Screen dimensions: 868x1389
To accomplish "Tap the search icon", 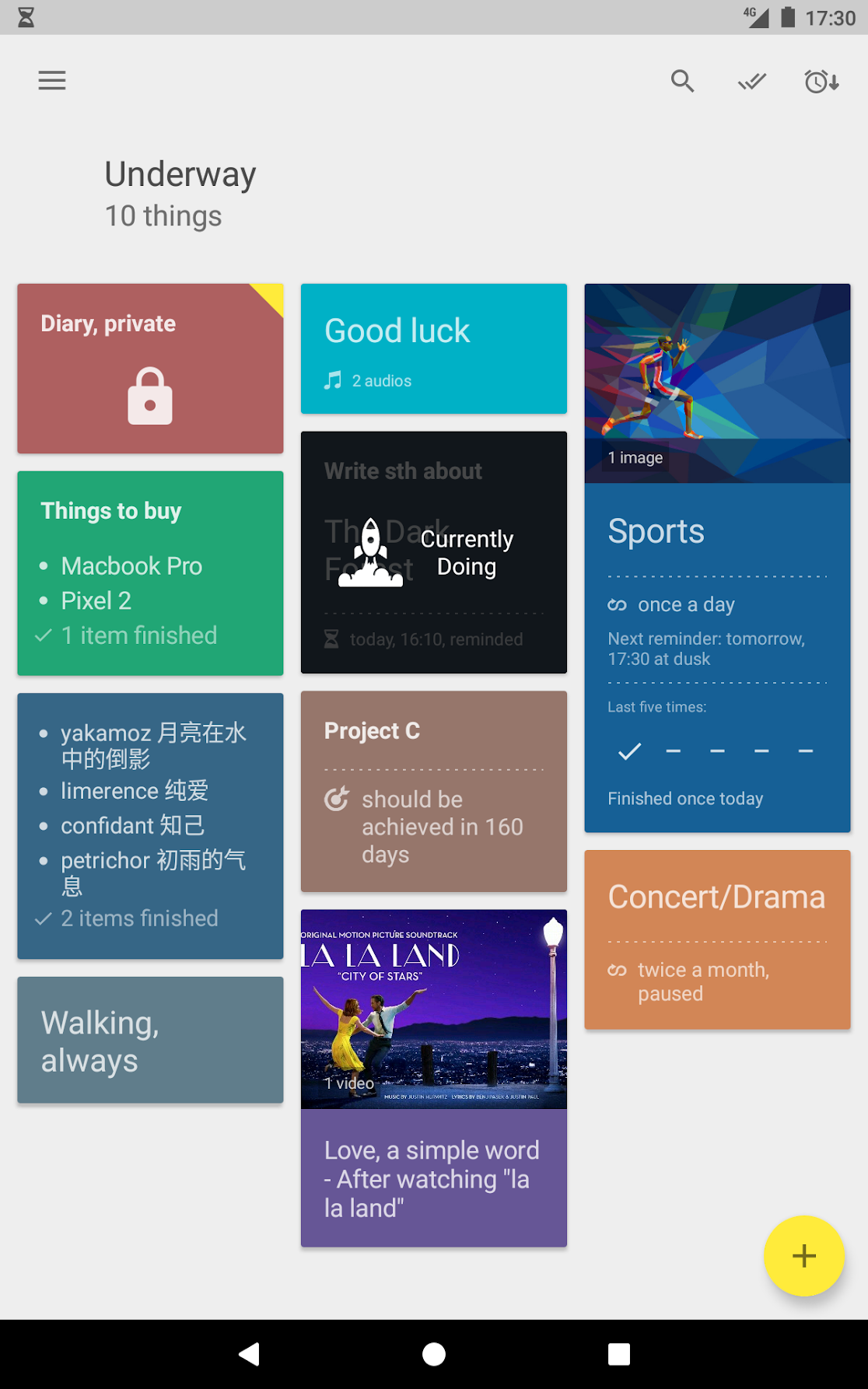I will click(682, 81).
